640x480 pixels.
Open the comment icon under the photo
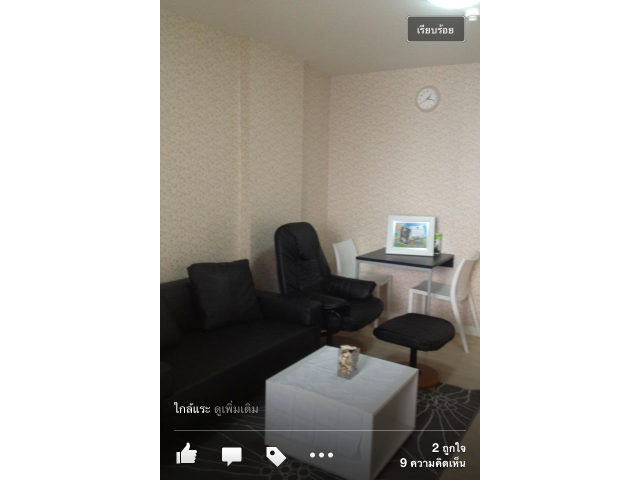[x=232, y=456]
